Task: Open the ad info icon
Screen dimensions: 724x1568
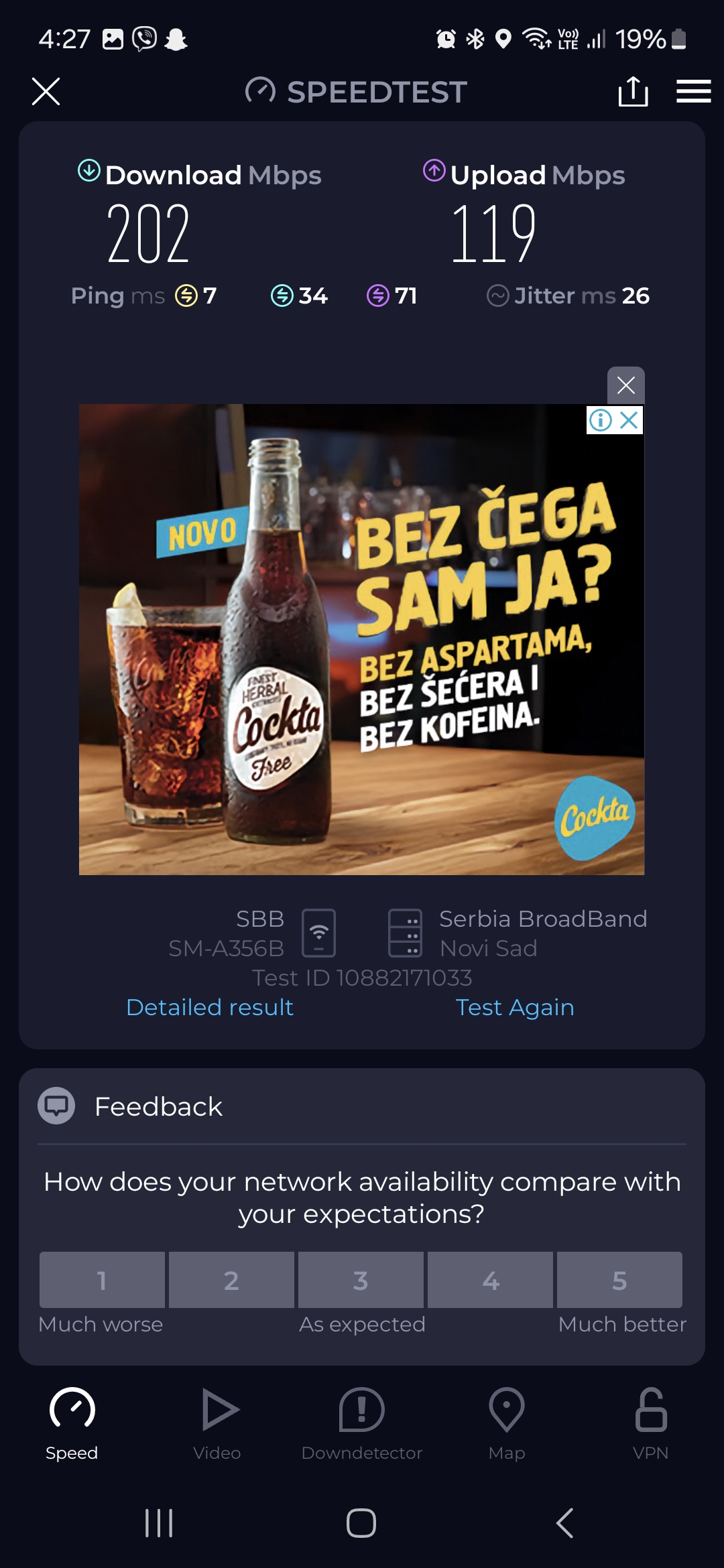Action: pos(601,421)
